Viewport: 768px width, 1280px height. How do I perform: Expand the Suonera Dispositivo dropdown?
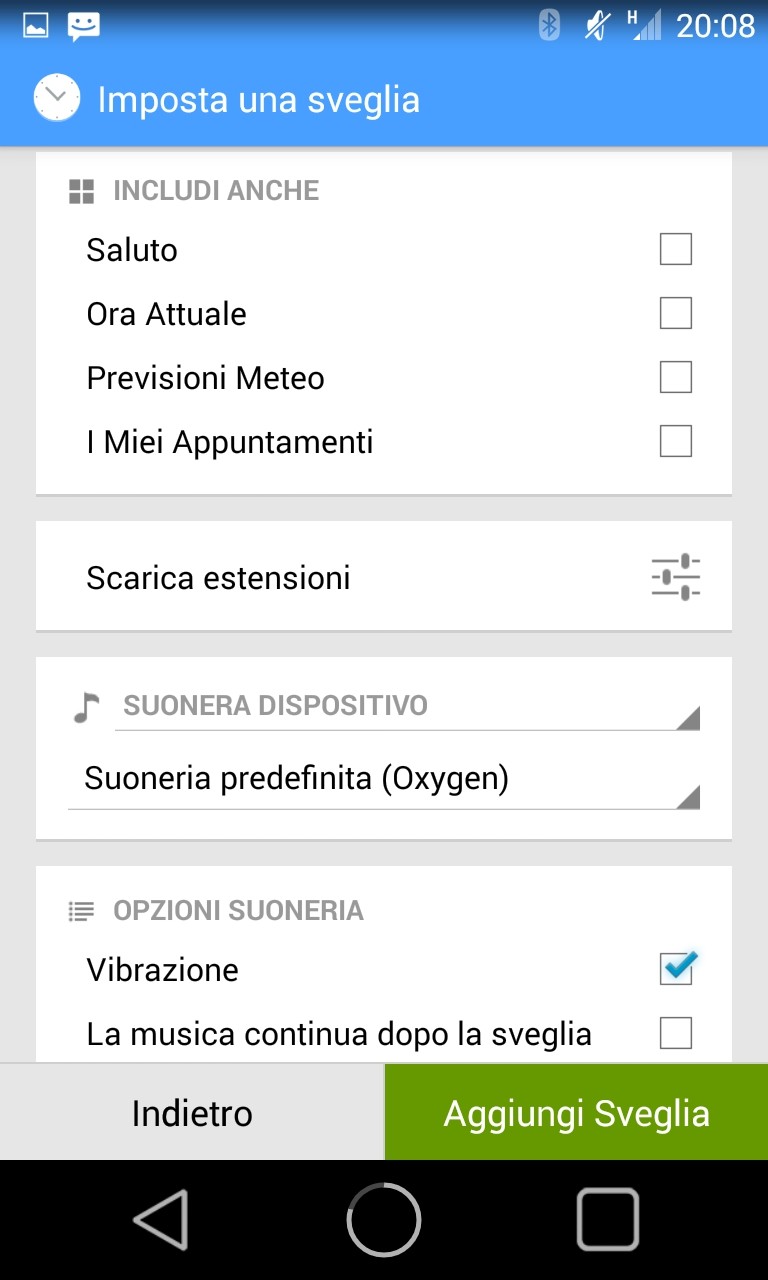click(407, 707)
